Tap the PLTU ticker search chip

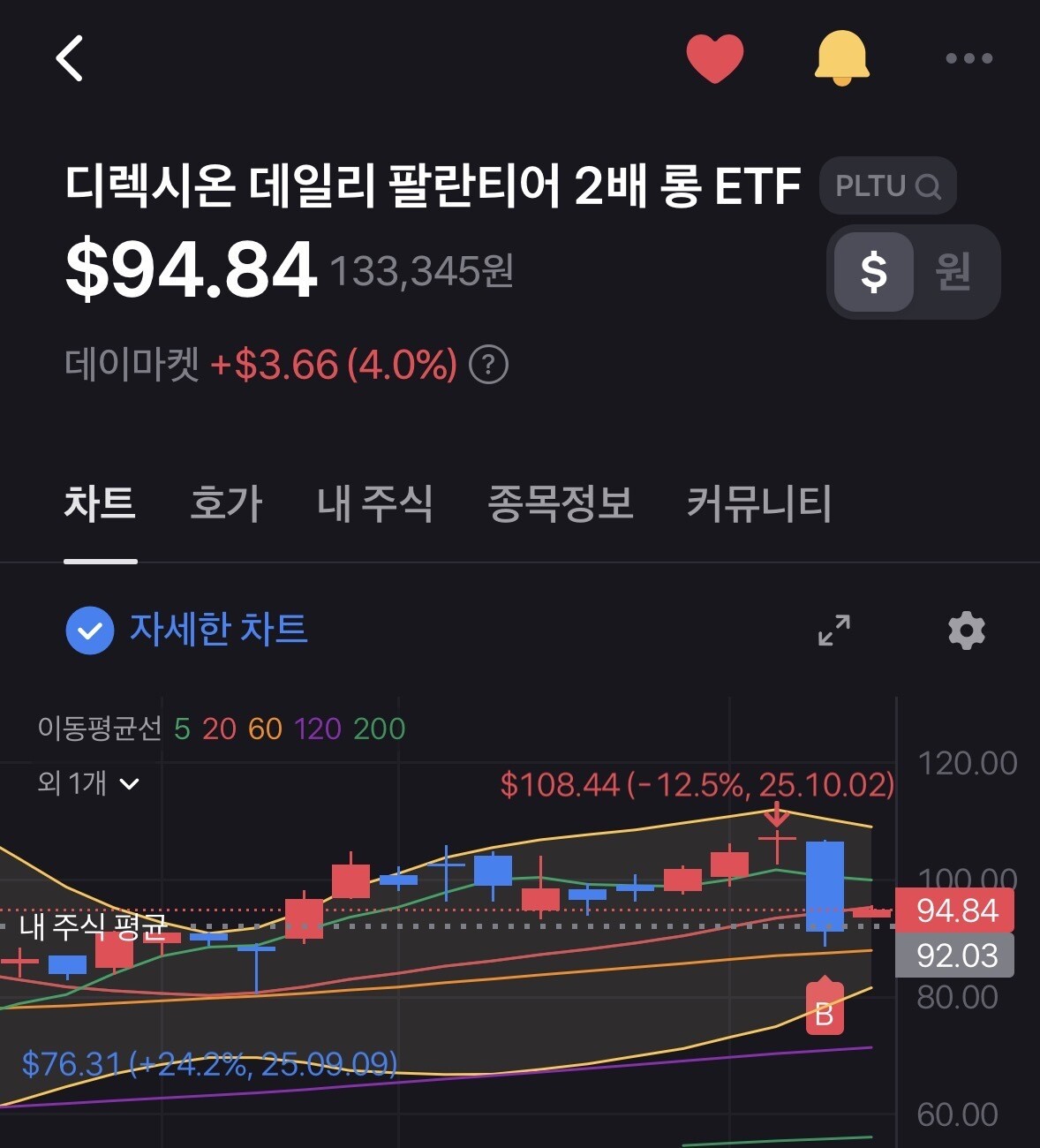pos(887,186)
